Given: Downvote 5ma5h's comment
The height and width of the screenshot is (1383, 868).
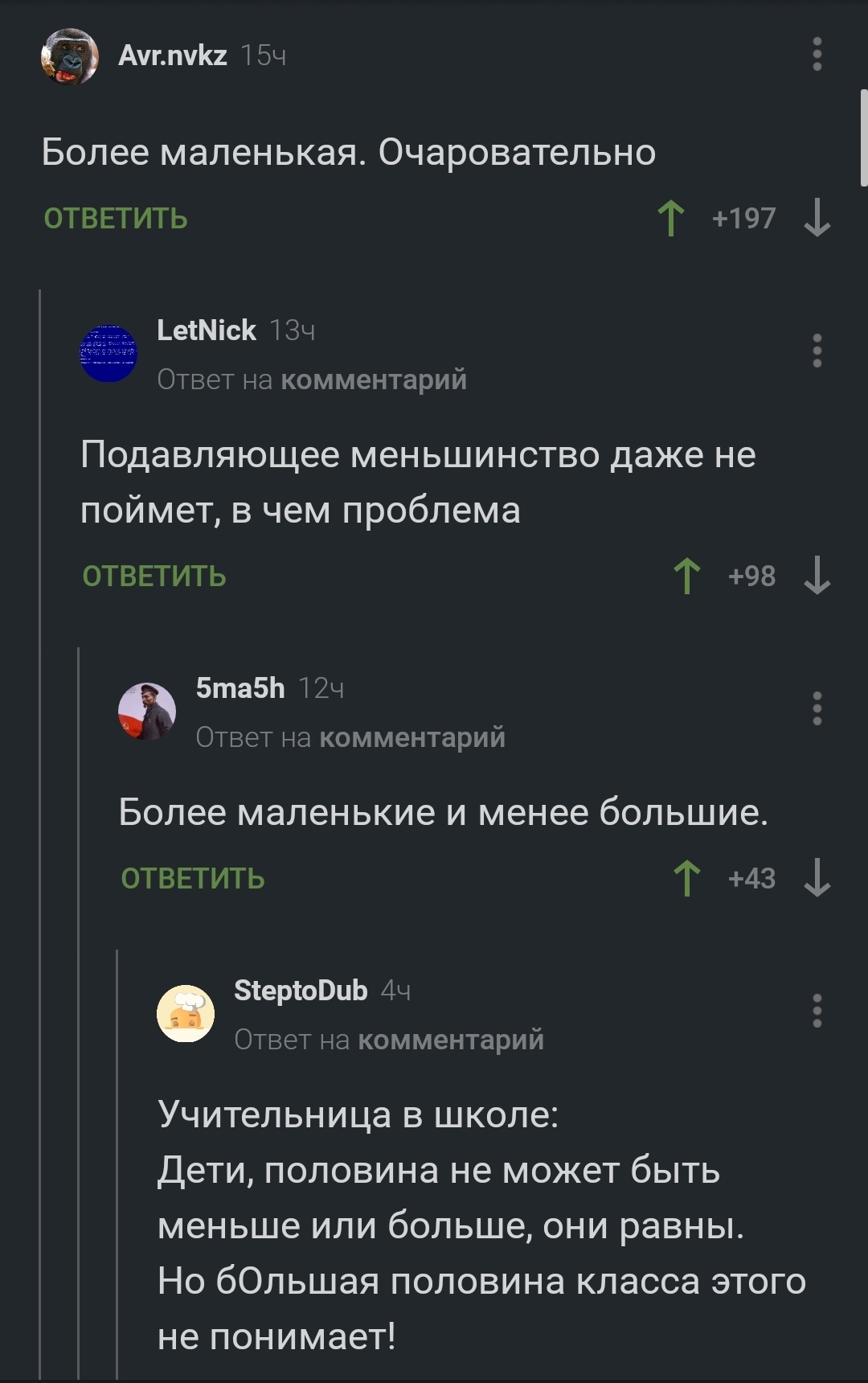Looking at the screenshot, I should [x=817, y=878].
